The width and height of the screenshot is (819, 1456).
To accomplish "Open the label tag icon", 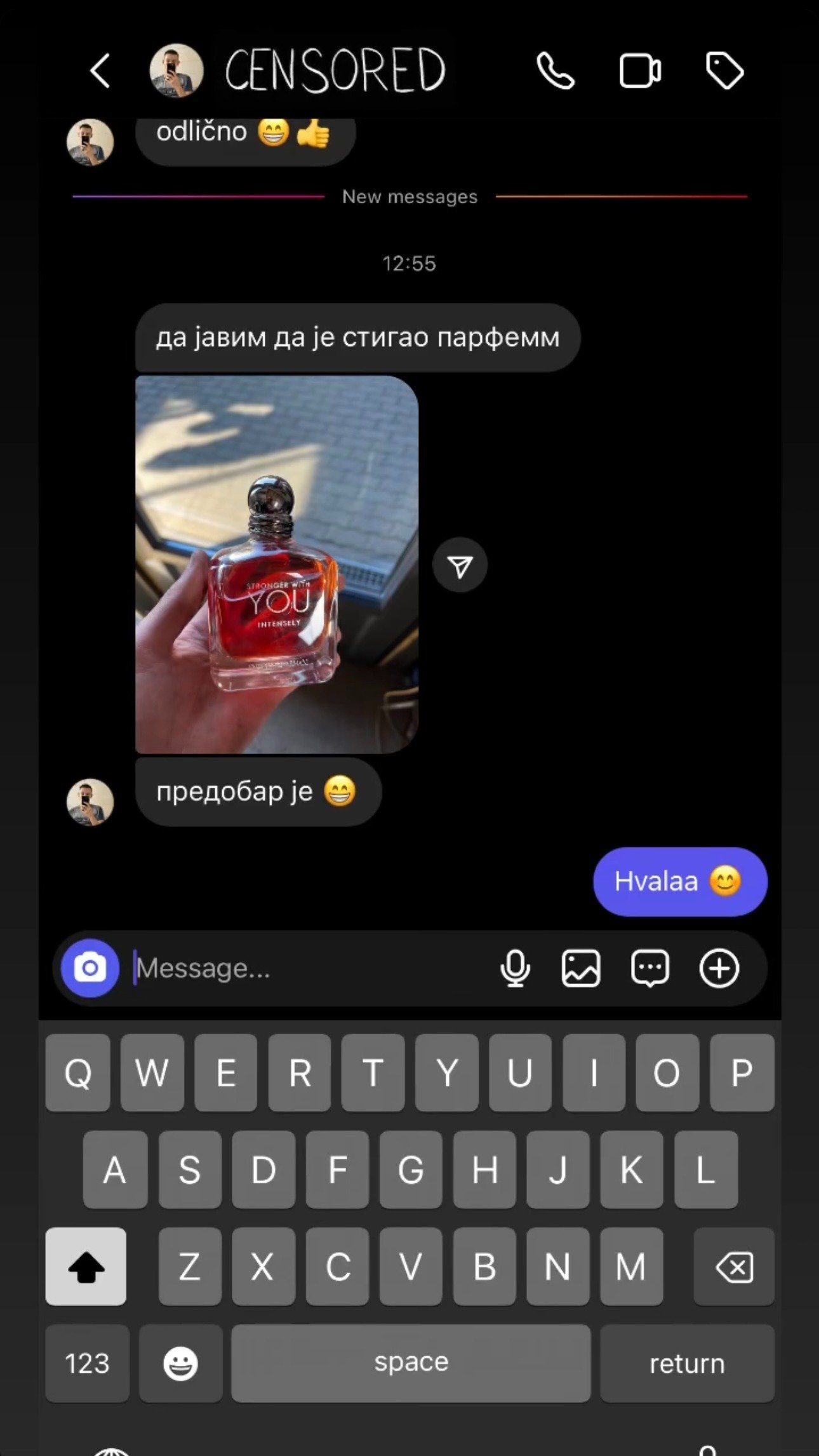I will pos(724,71).
